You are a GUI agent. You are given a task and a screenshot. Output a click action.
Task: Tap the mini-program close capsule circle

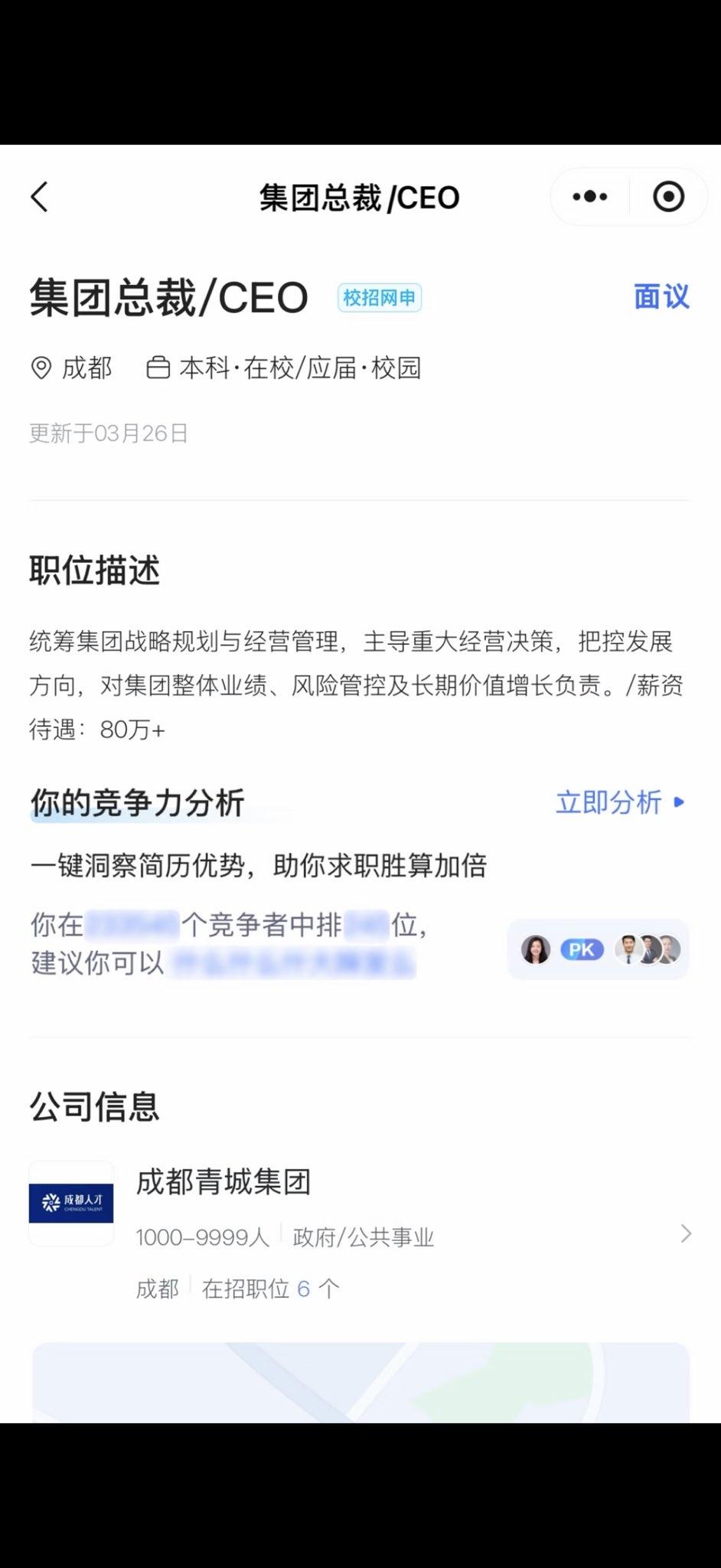(667, 197)
